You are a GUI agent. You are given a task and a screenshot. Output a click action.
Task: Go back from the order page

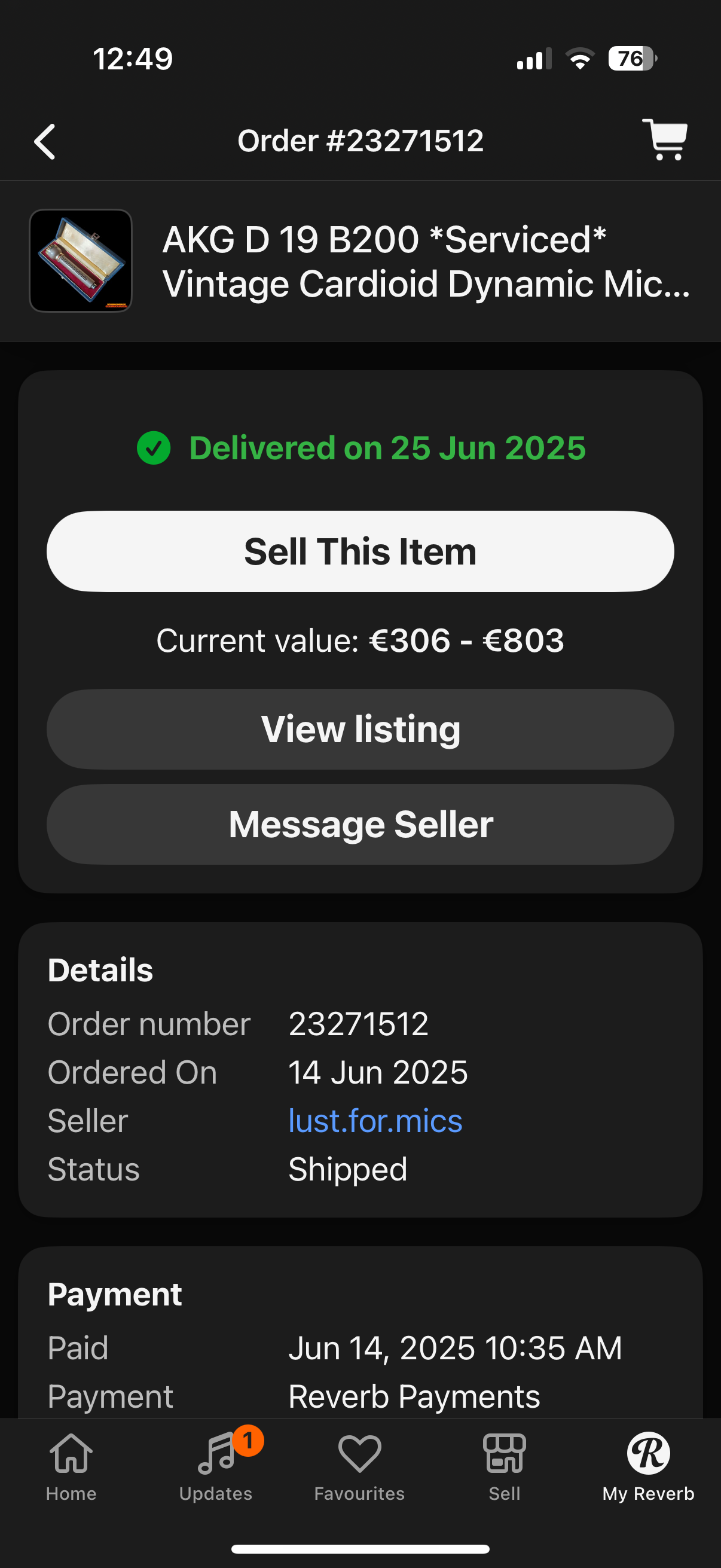[45, 141]
